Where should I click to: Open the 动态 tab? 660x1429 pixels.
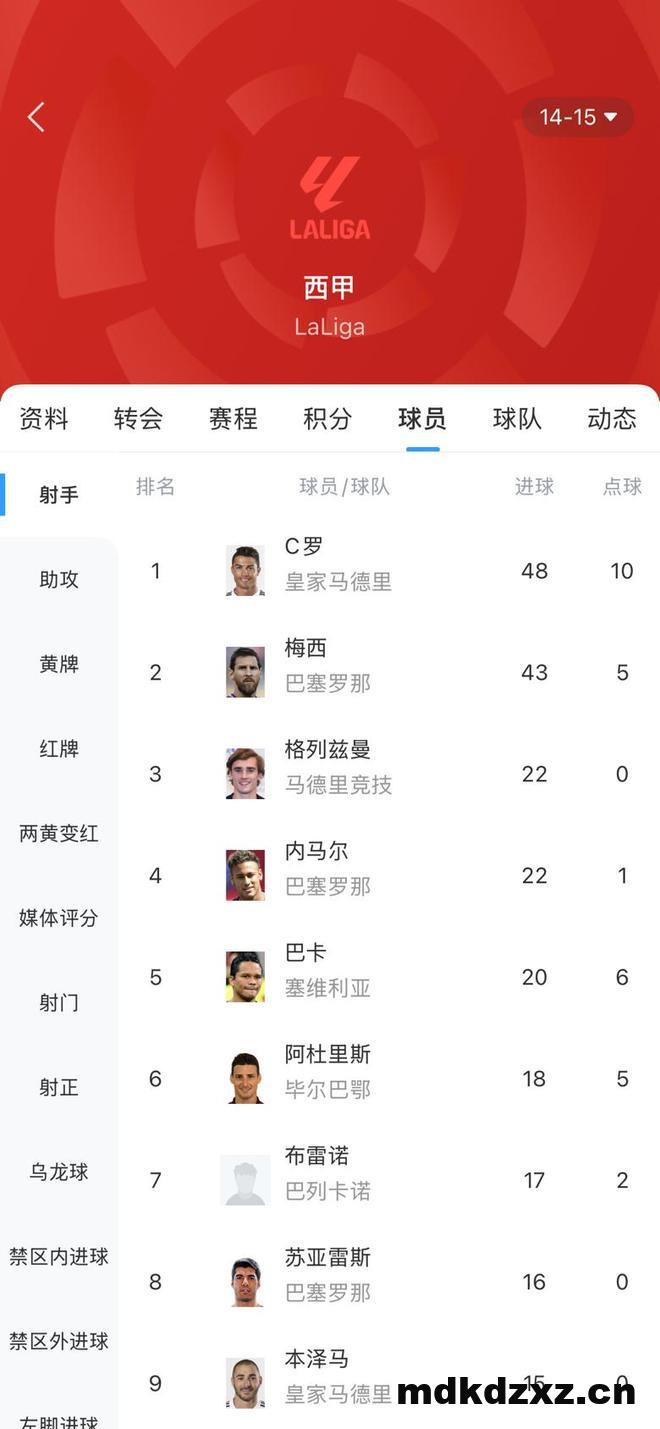pyautogui.click(x=611, y=418)
